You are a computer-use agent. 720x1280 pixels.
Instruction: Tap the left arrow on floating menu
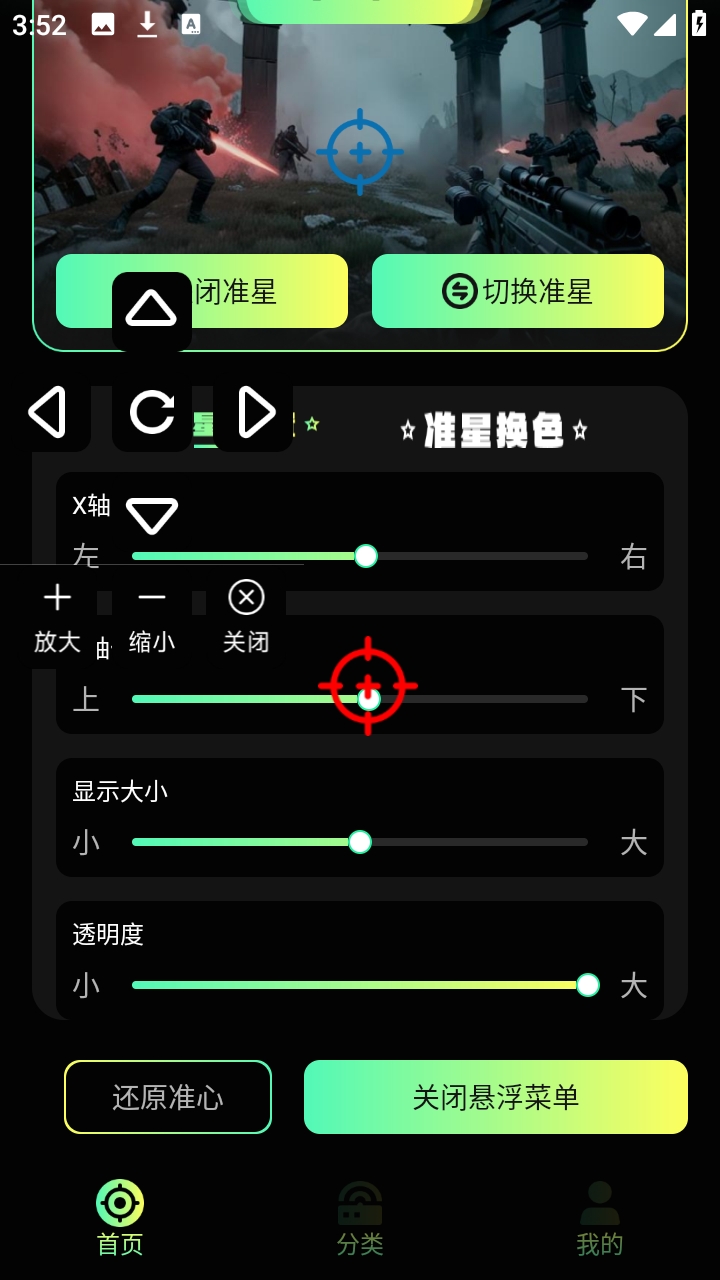[x=48, y=412]
